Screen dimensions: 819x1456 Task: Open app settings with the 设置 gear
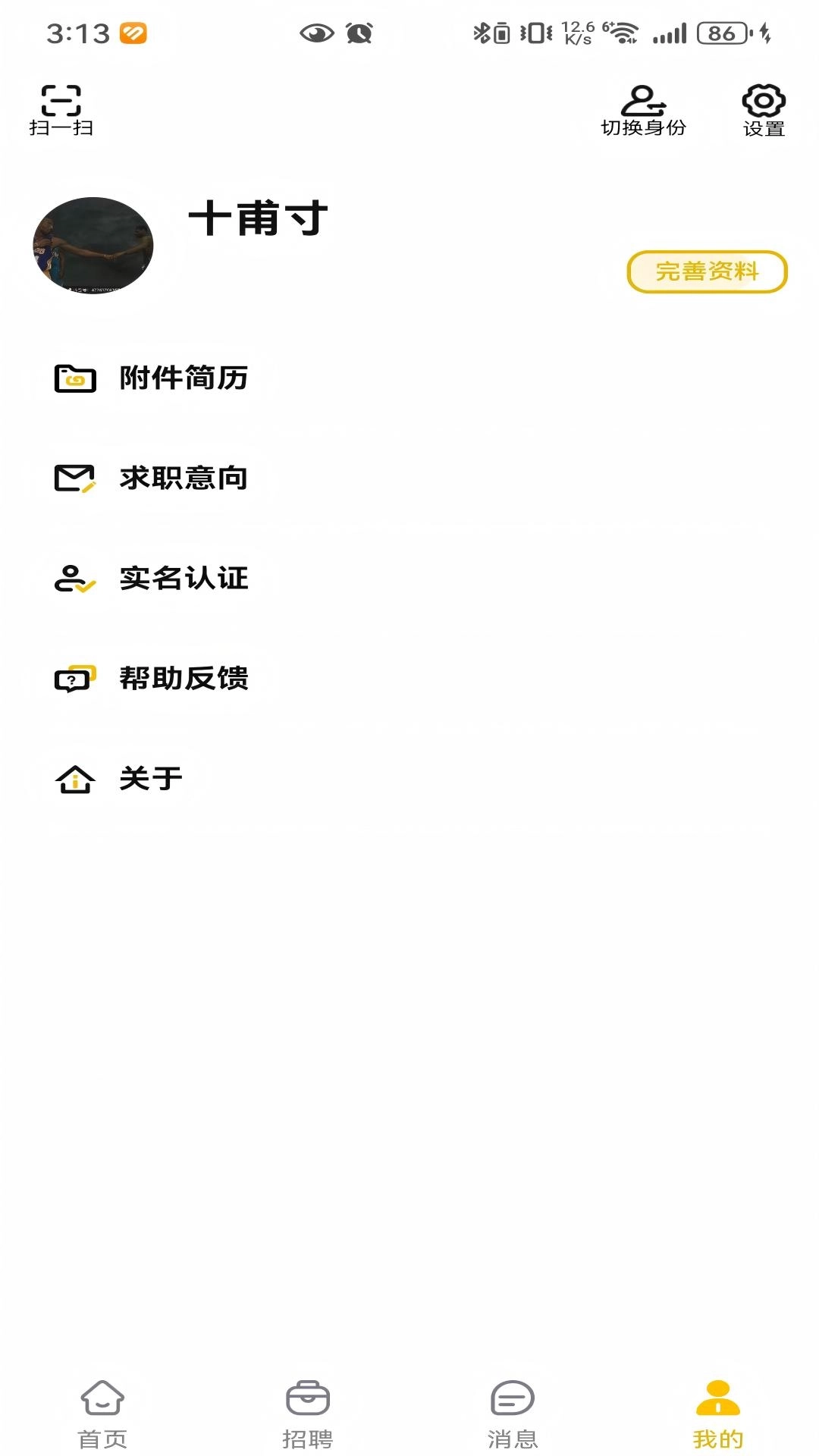coord(764,101)
